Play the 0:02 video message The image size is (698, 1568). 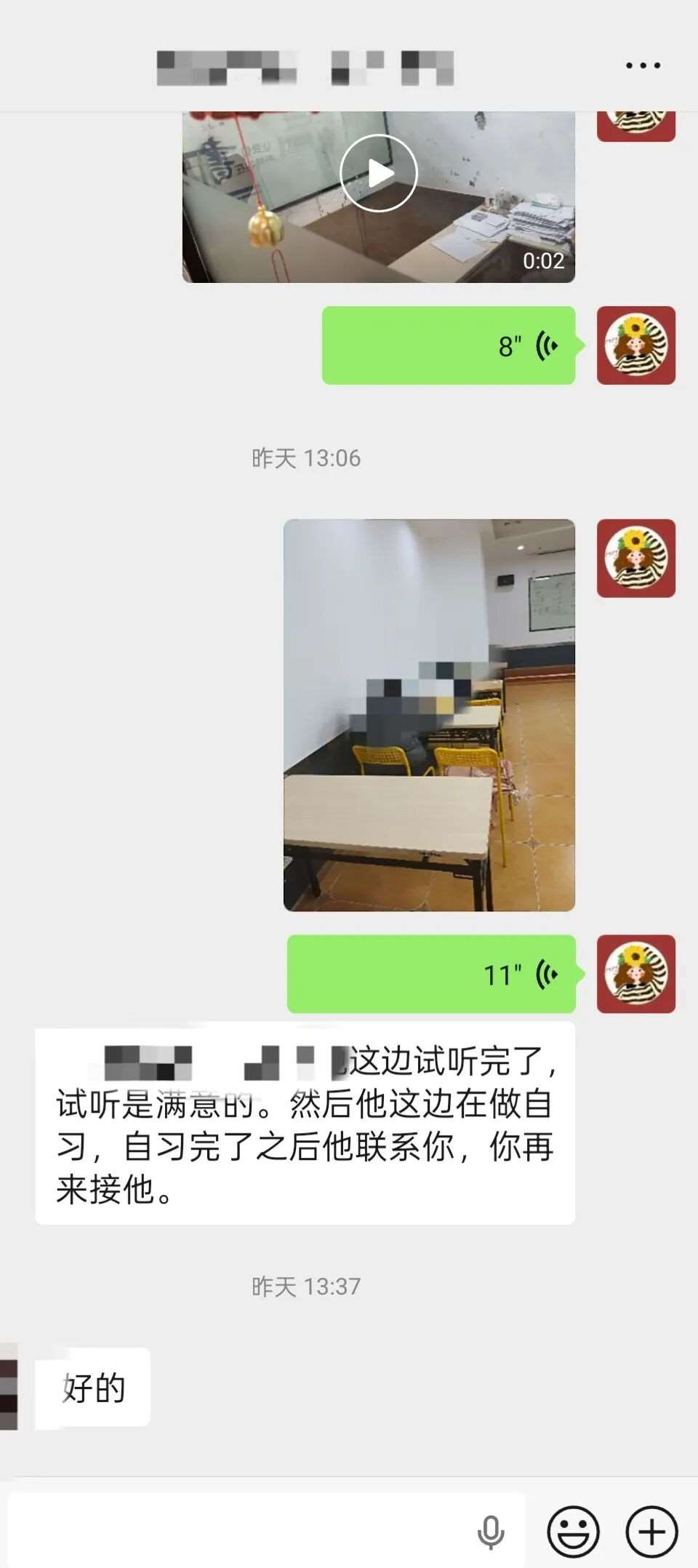click(x=378, y=174)
